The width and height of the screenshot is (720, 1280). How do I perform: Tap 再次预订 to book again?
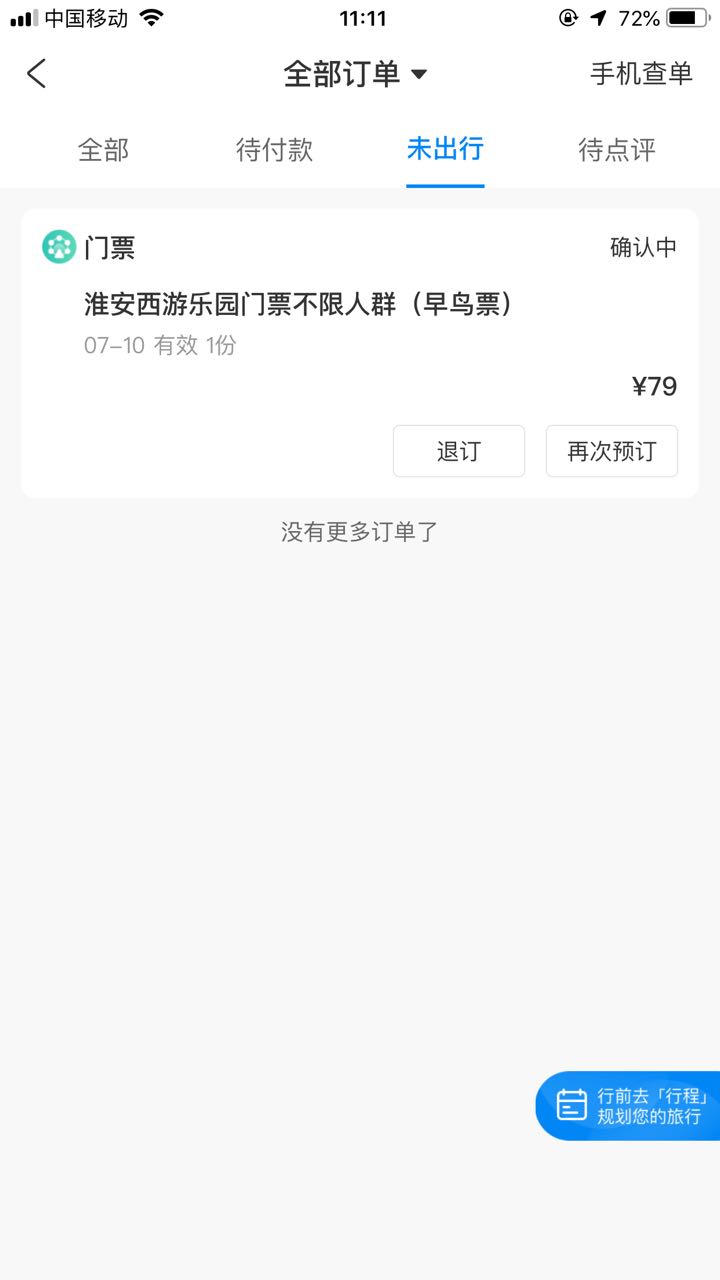tap(612, 451)
